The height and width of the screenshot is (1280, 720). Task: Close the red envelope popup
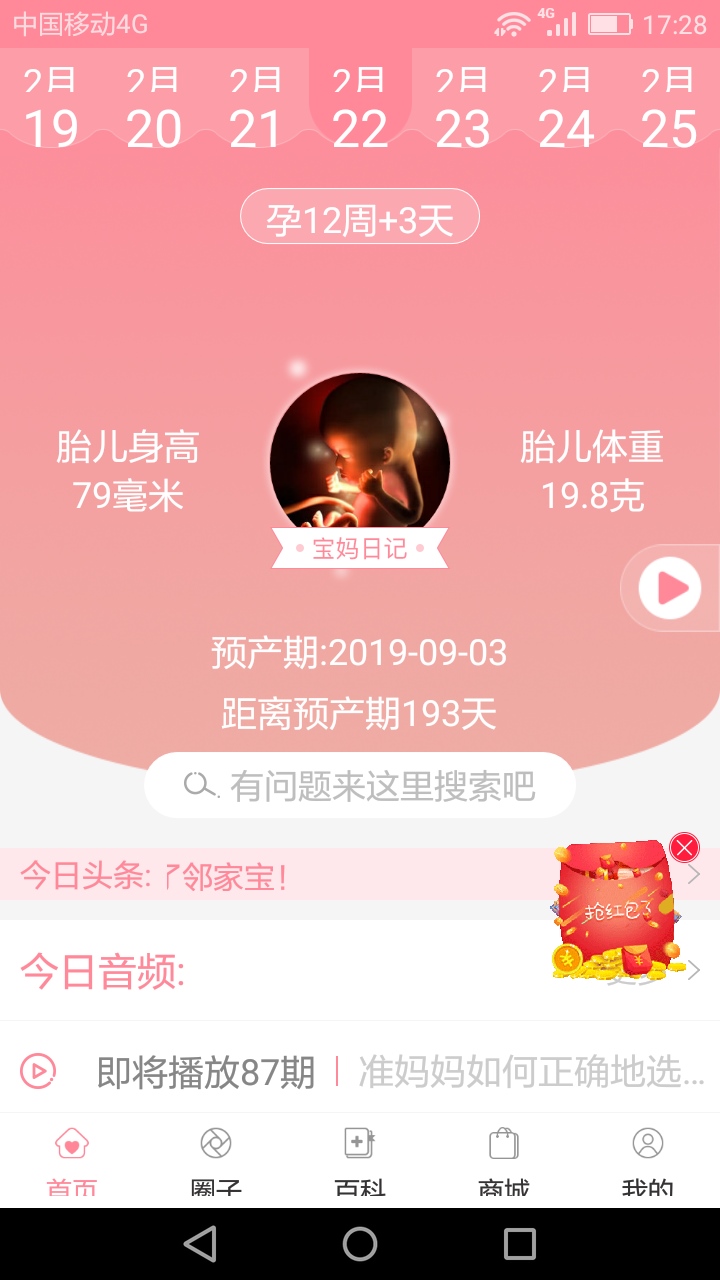tap(684, 848)
